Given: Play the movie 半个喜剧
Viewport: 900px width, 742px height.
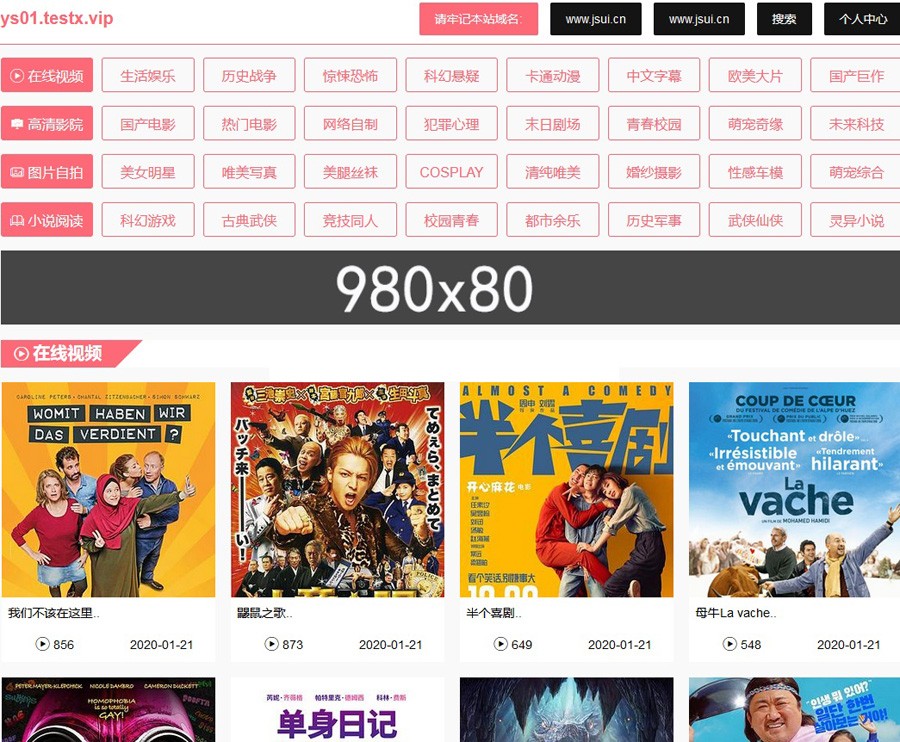Looking at the screenshot, I should (566, 490).
